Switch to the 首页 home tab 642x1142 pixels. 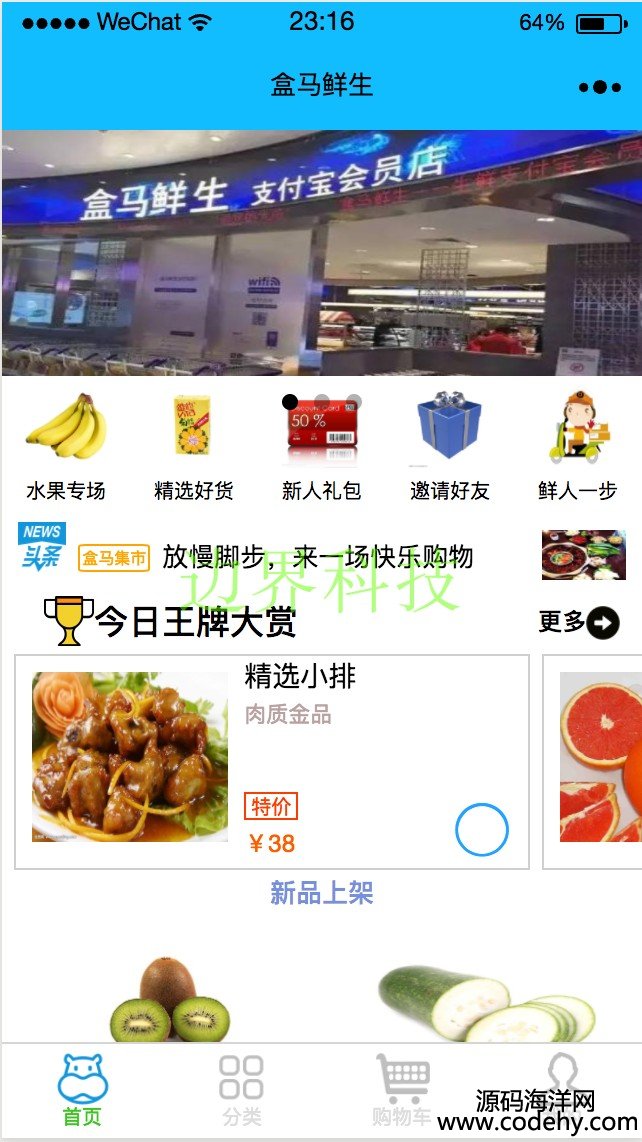coord(82,1090)
